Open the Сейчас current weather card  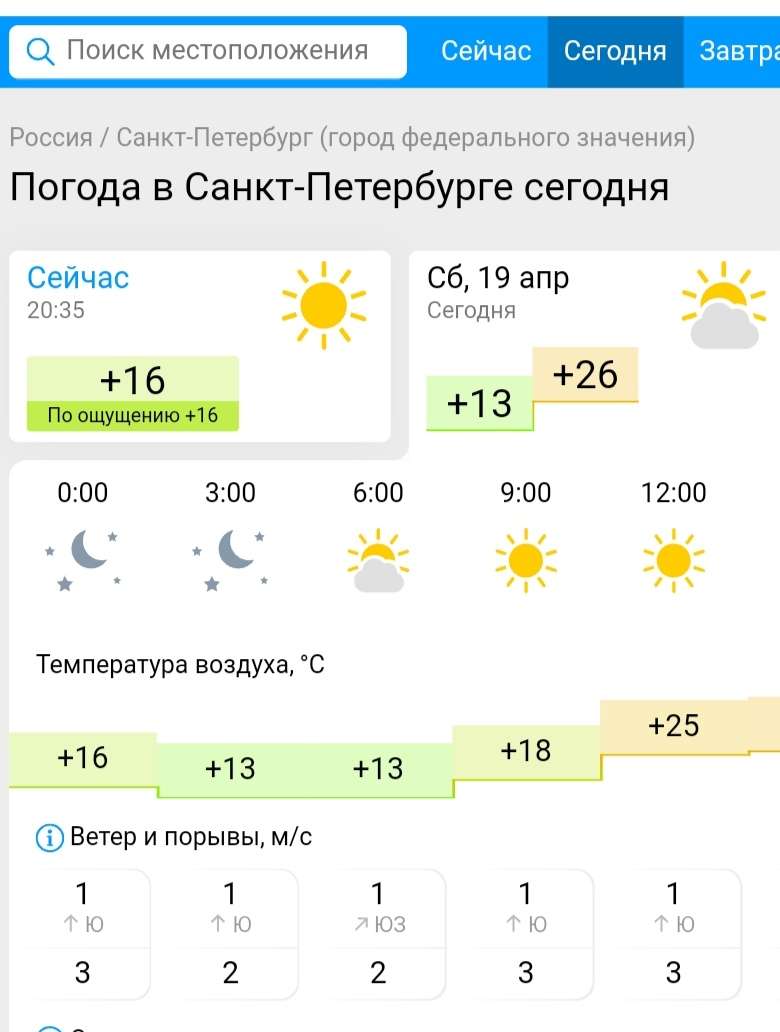pos(199,345)
